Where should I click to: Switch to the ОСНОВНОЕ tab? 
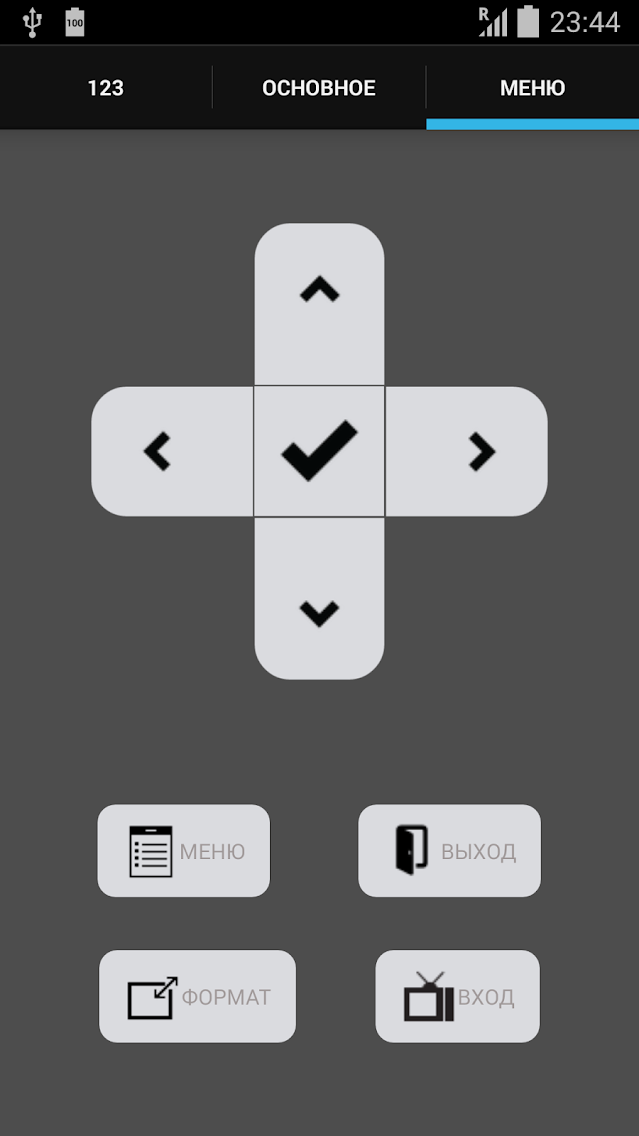[319, 88]
